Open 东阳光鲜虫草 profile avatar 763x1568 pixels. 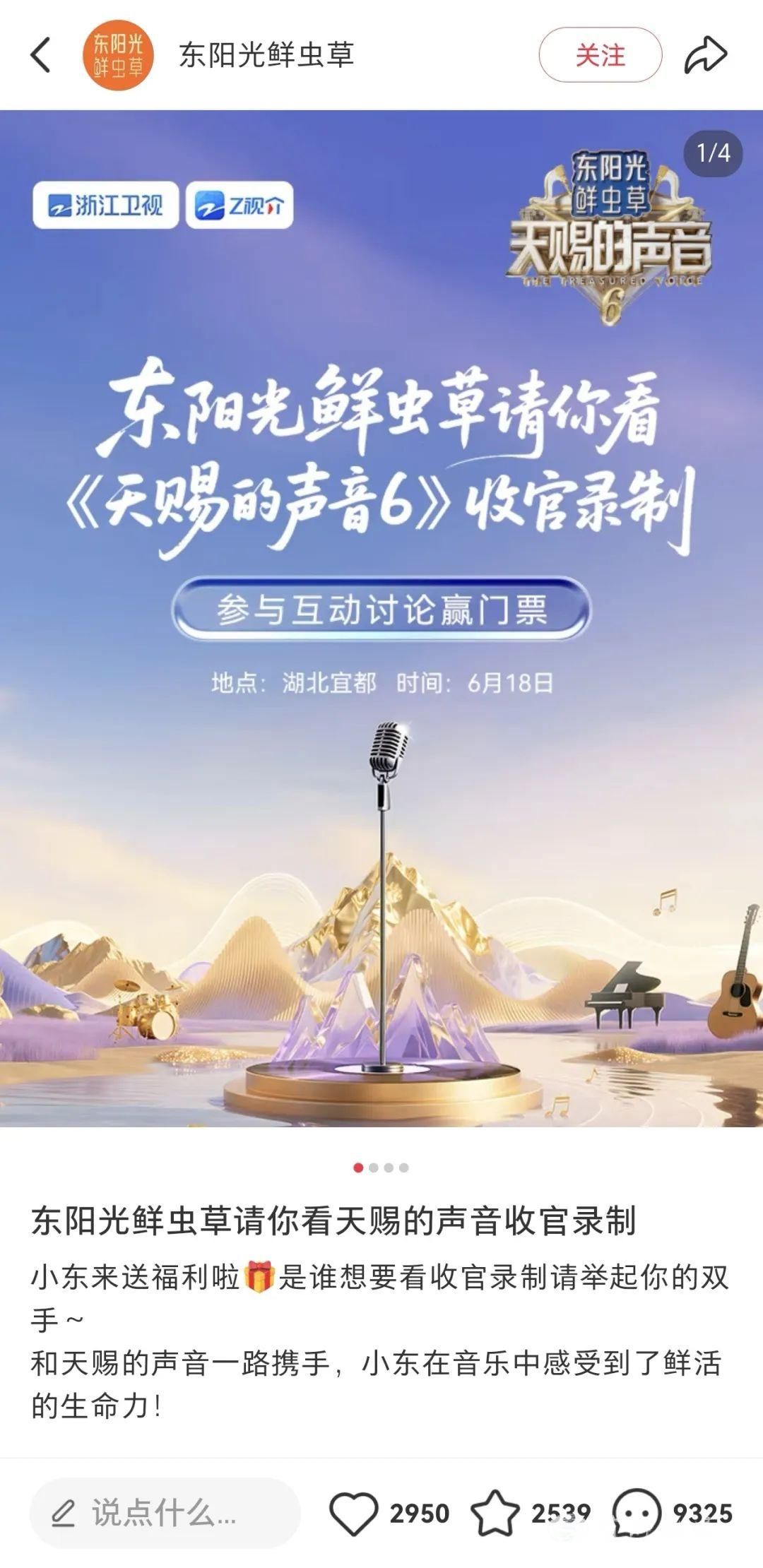point(118,55)
